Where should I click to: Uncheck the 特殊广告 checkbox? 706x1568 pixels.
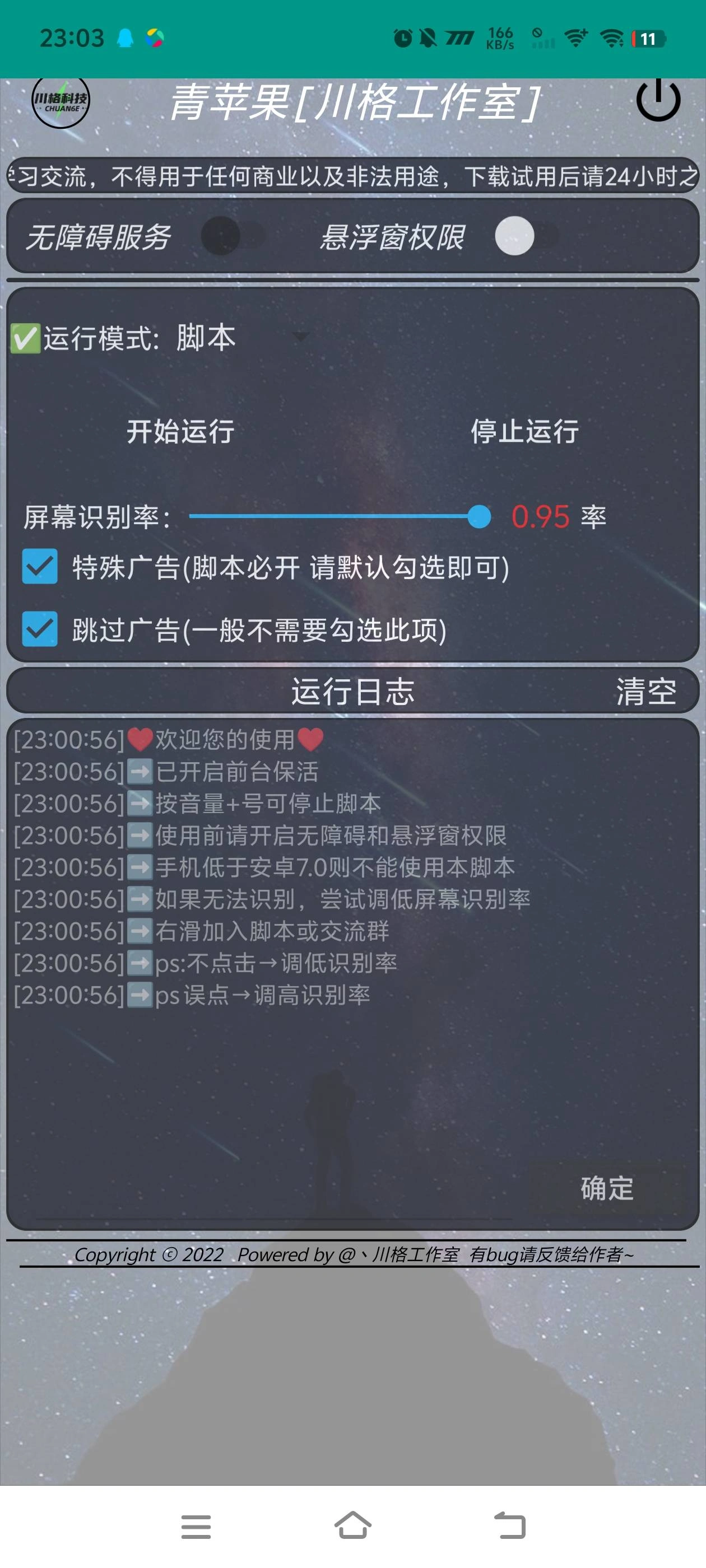40,567
